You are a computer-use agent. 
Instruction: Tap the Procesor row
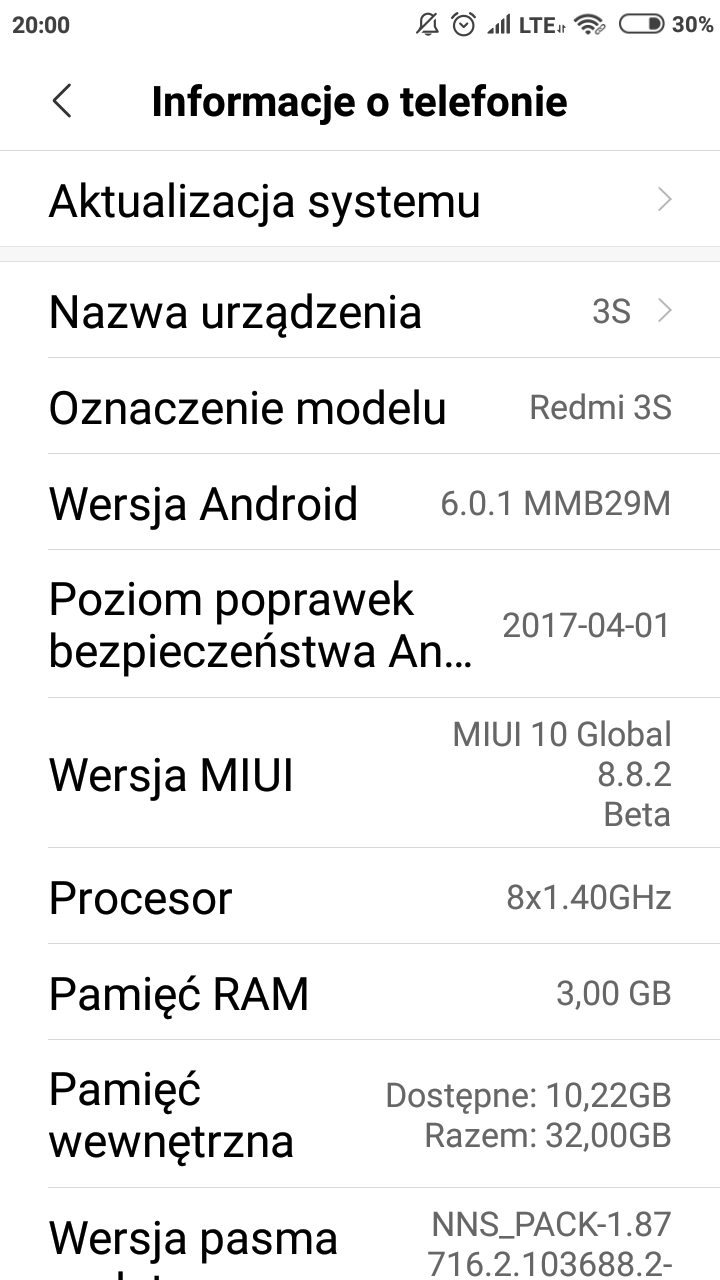(360, 897)
